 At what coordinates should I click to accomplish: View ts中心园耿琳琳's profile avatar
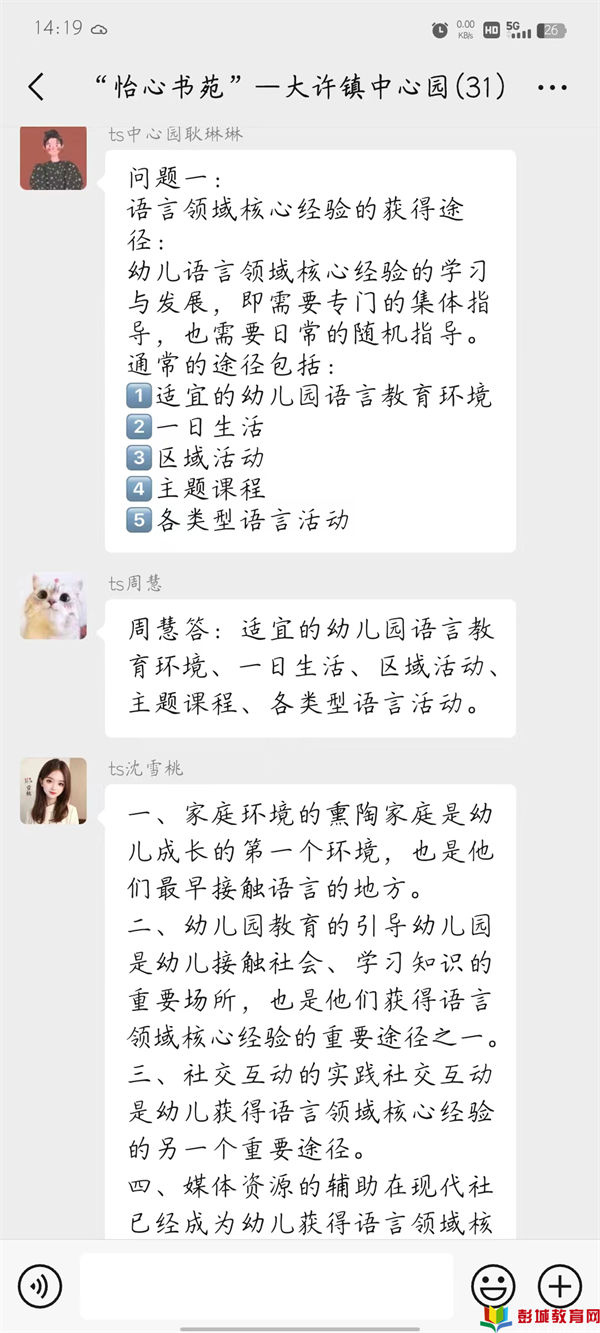(x=53, y=157)
